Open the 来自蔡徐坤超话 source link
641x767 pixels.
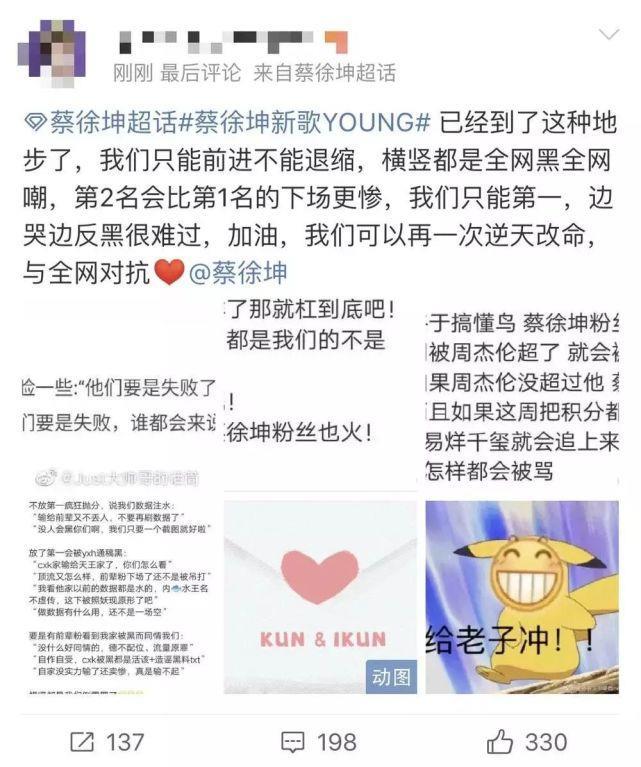coord(325,72)
